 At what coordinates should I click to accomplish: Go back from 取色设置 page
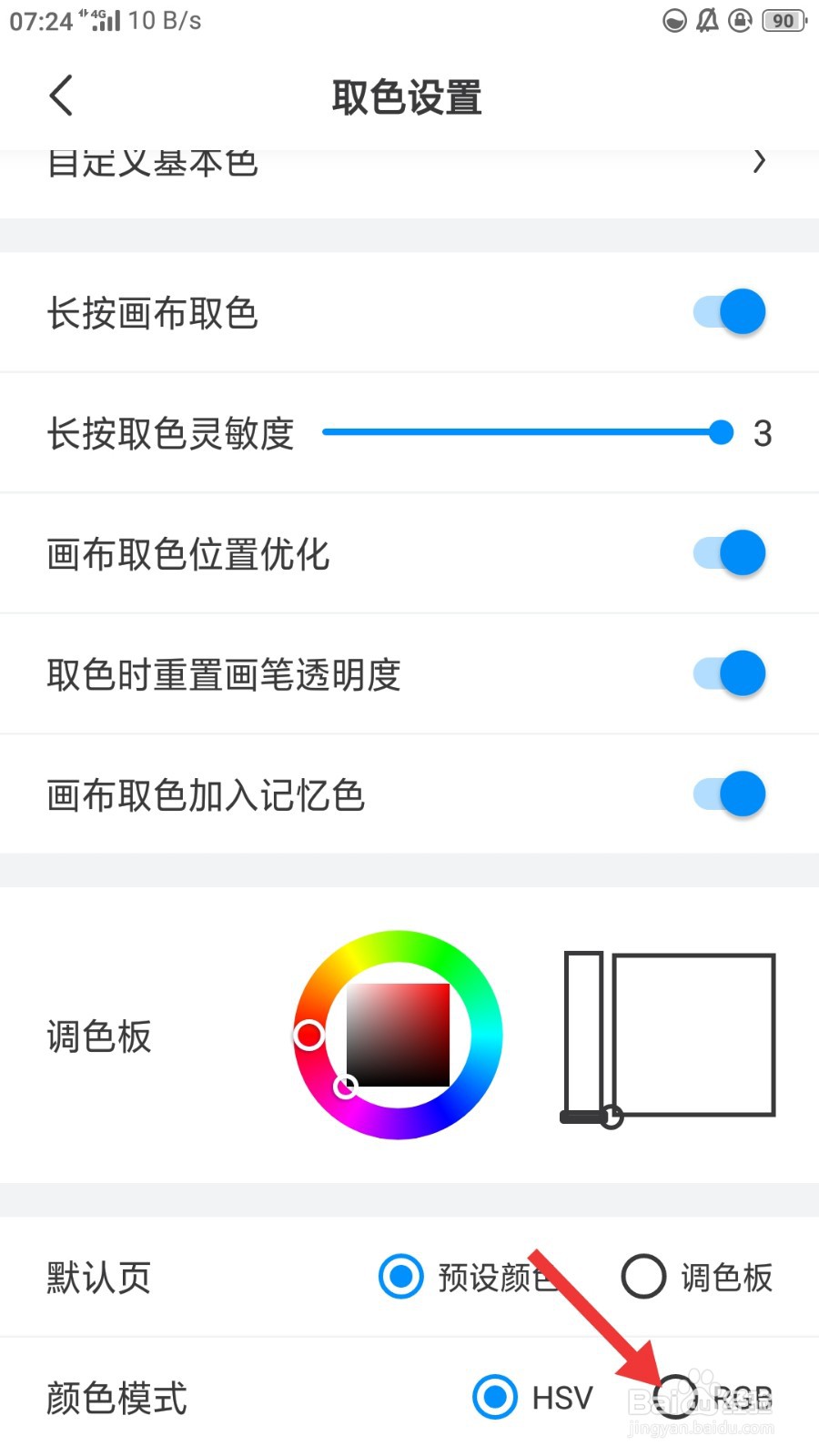tap(61, 96)
